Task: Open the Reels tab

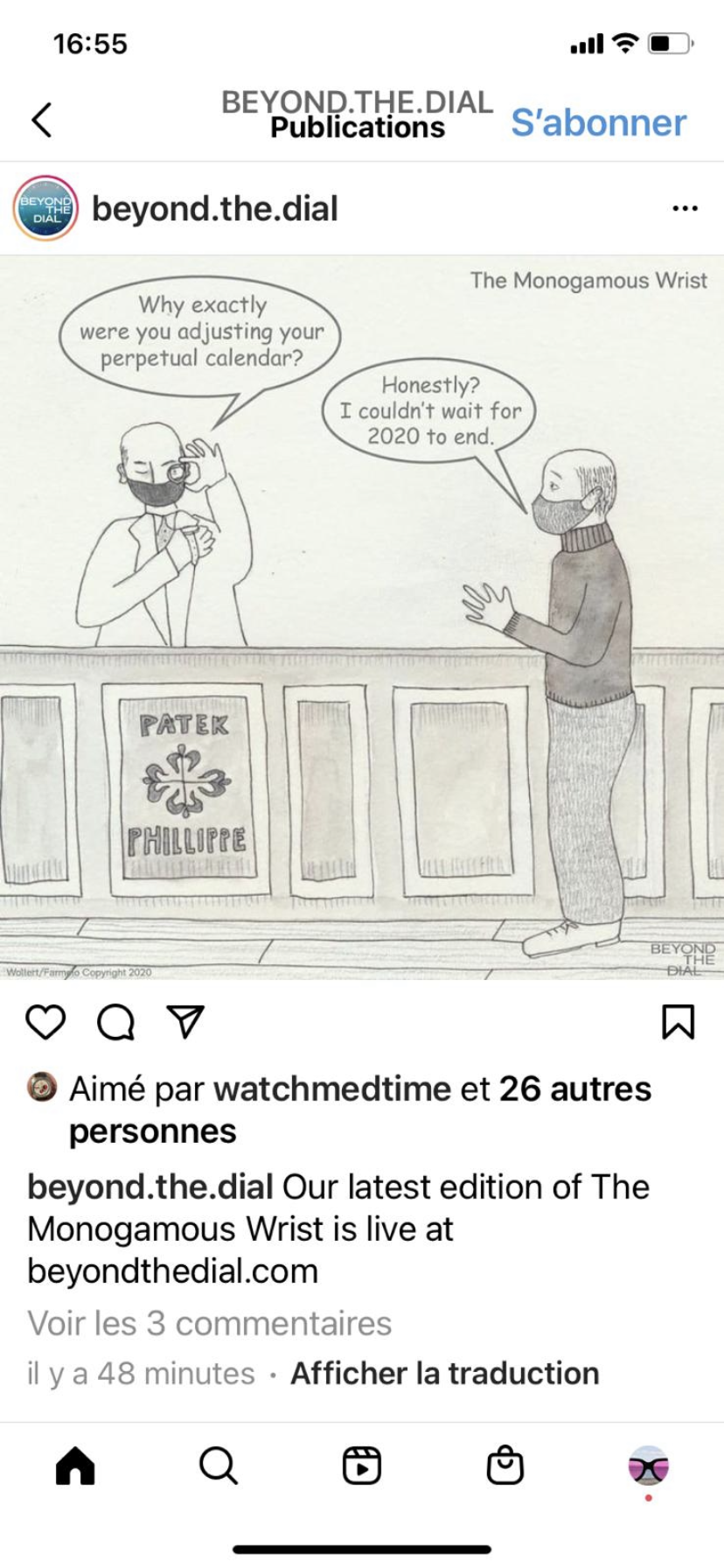Action: coord(361,1466)
